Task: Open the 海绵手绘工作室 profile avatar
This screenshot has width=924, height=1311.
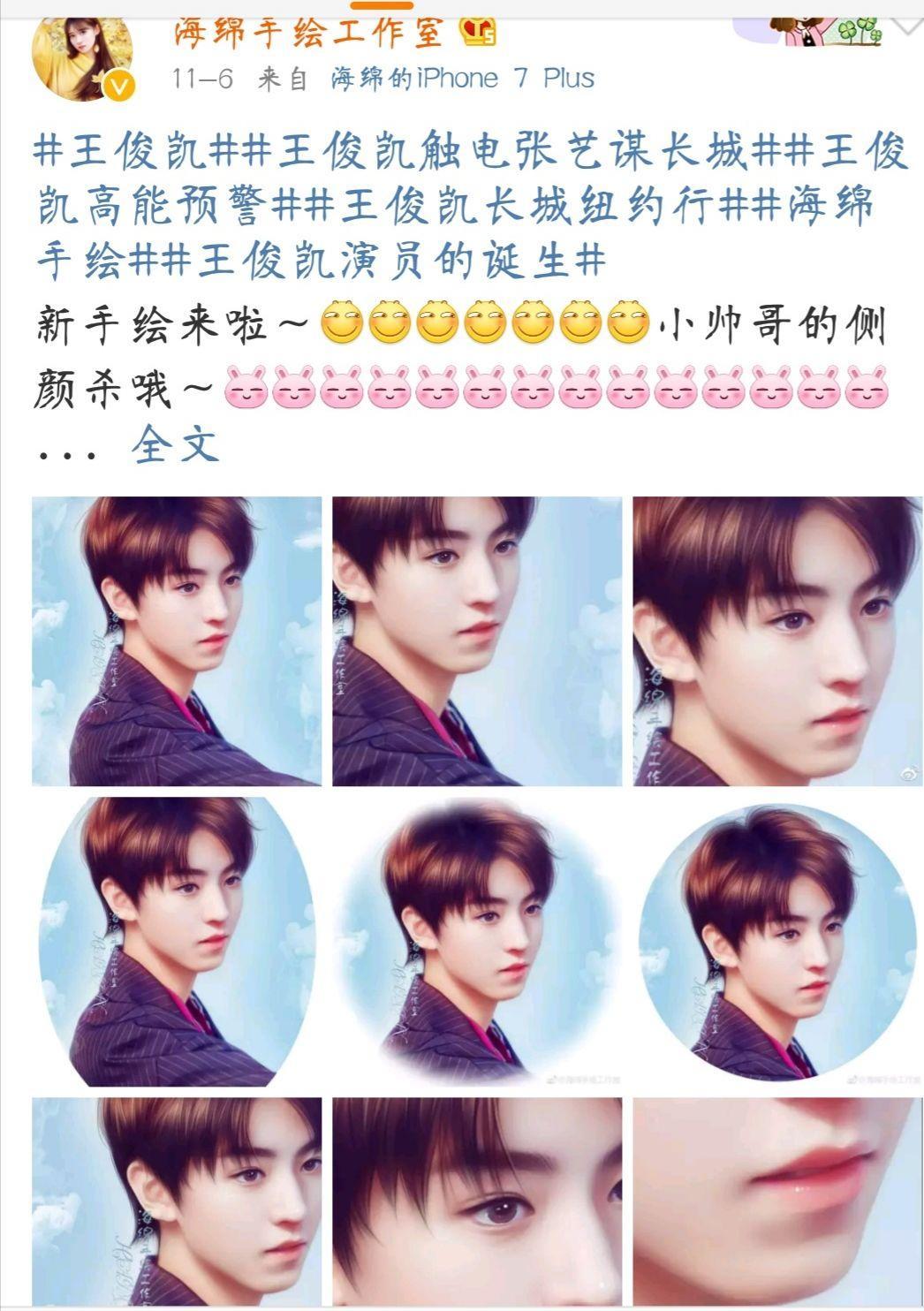Action: point(82,55)
